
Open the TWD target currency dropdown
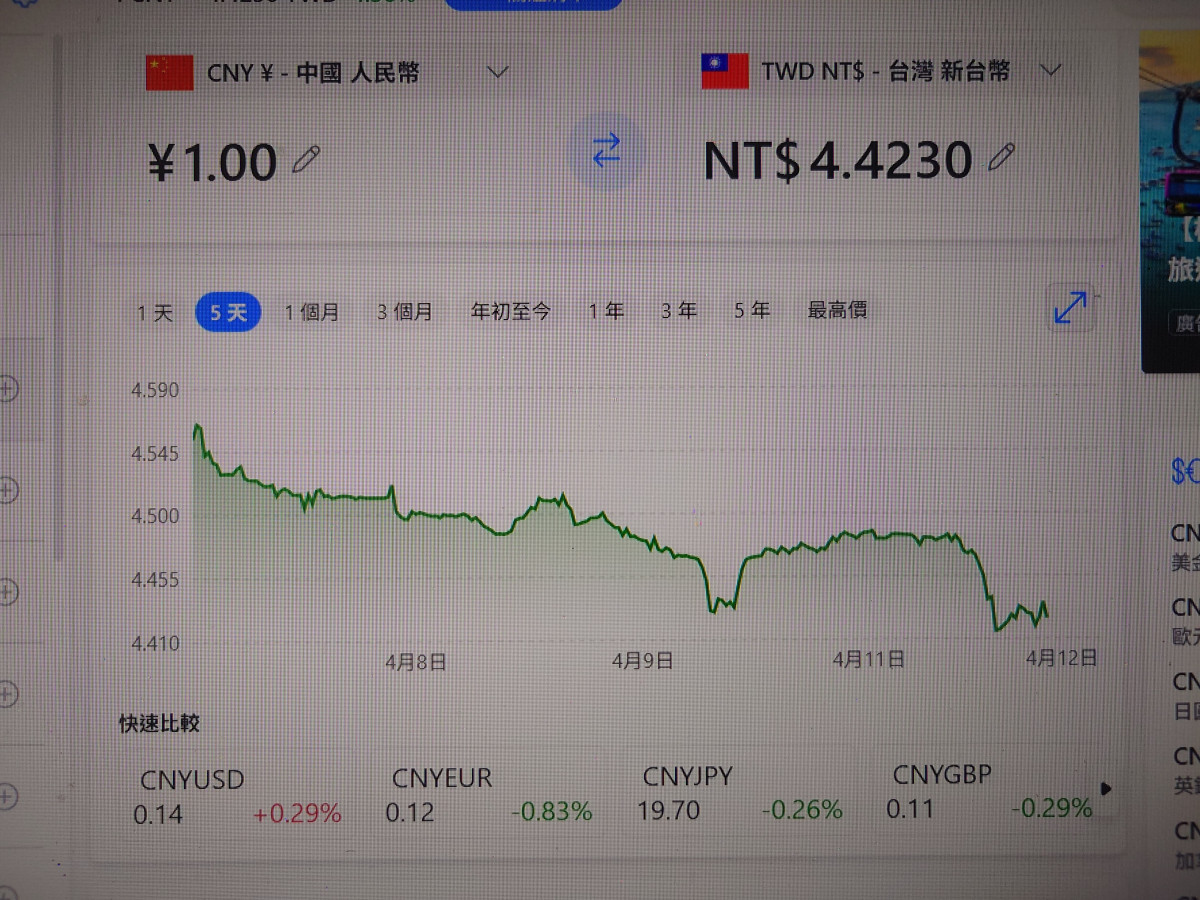coord(1049,70)
